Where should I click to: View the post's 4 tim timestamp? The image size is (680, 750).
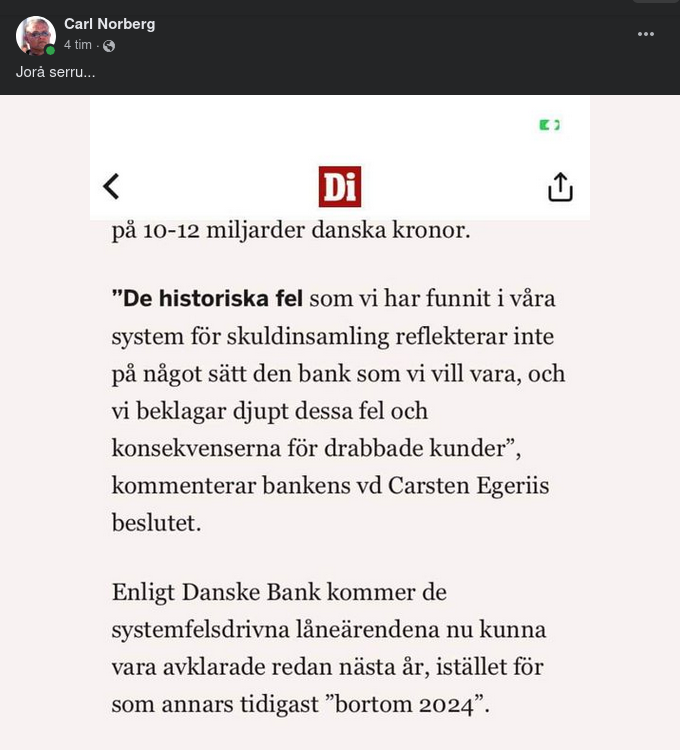tap(77, 46)
